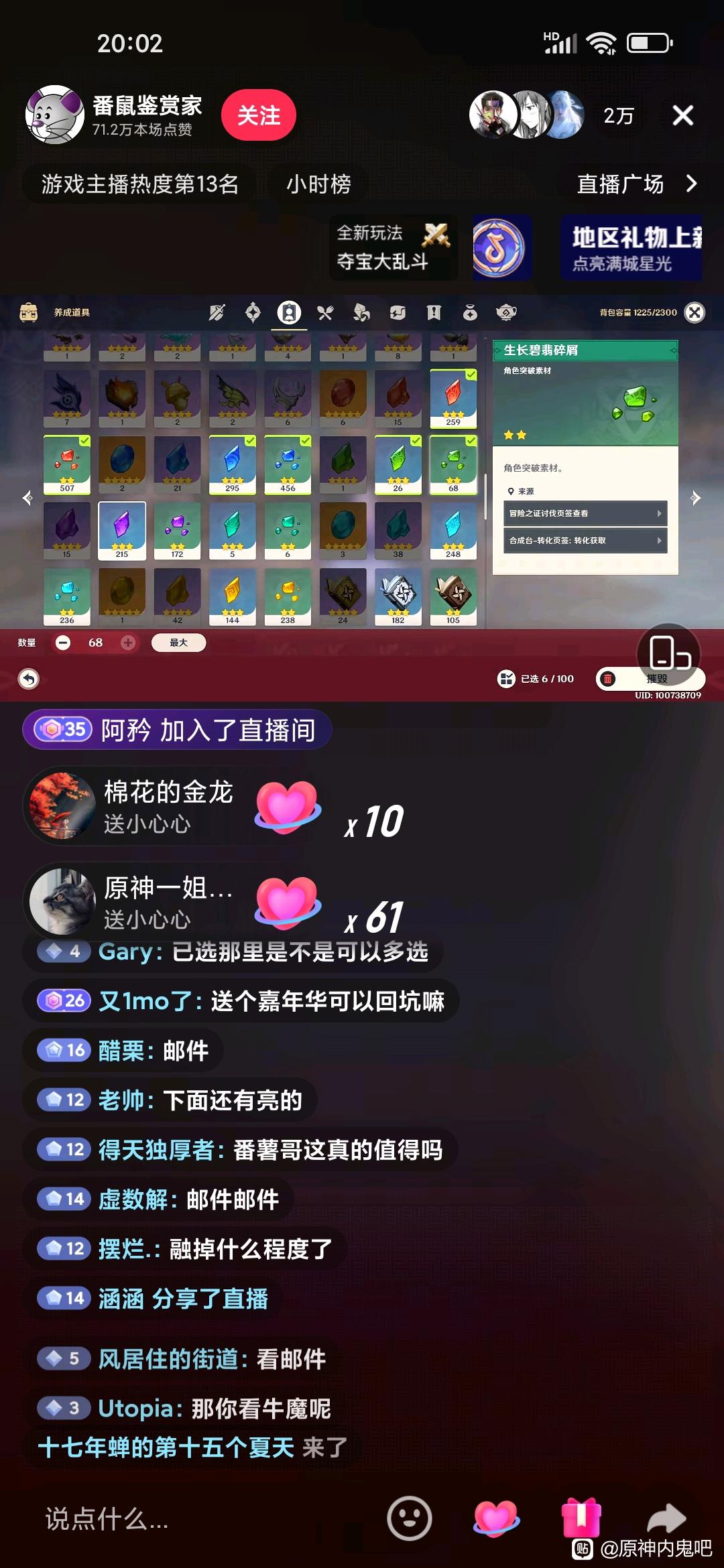The image size is (724, 1568).
Task: Open 番鼠鉴赏家 streamer profile avatar
Action: click(54, 115)
